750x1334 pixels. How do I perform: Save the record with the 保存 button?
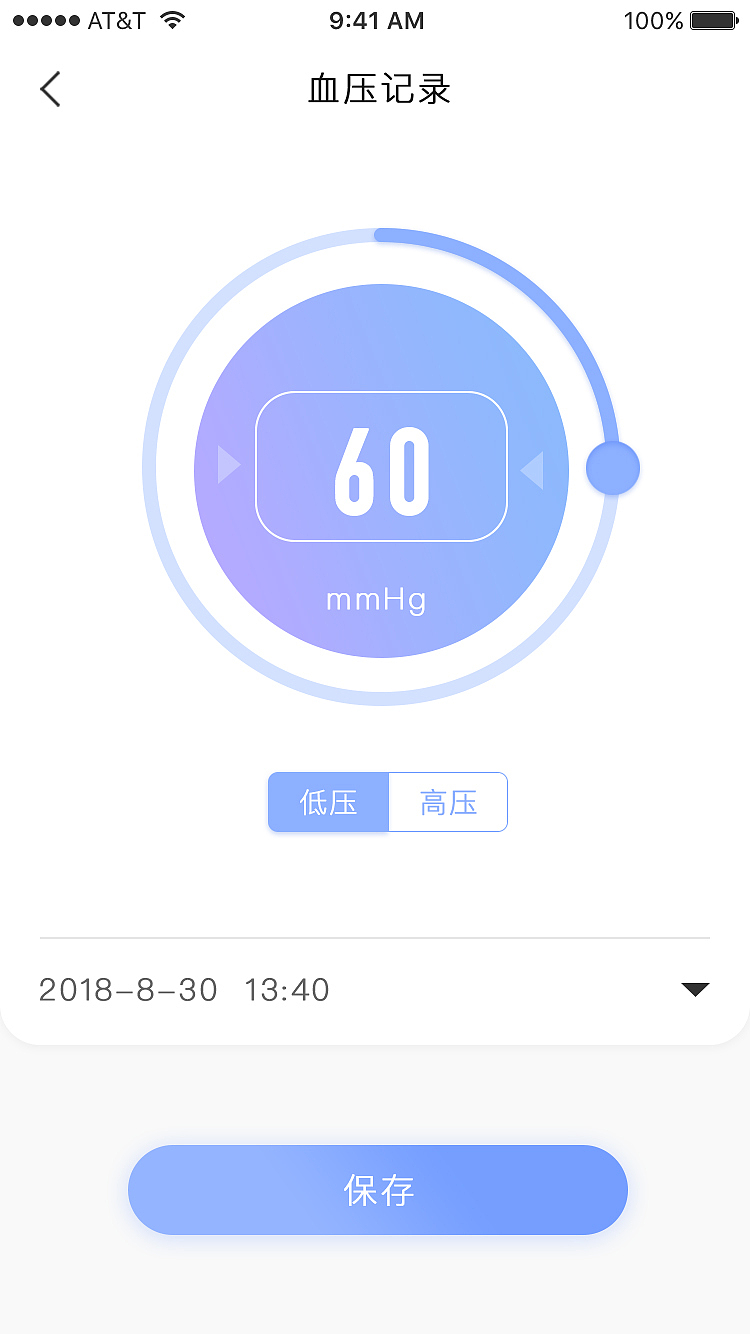(378, 1190)
